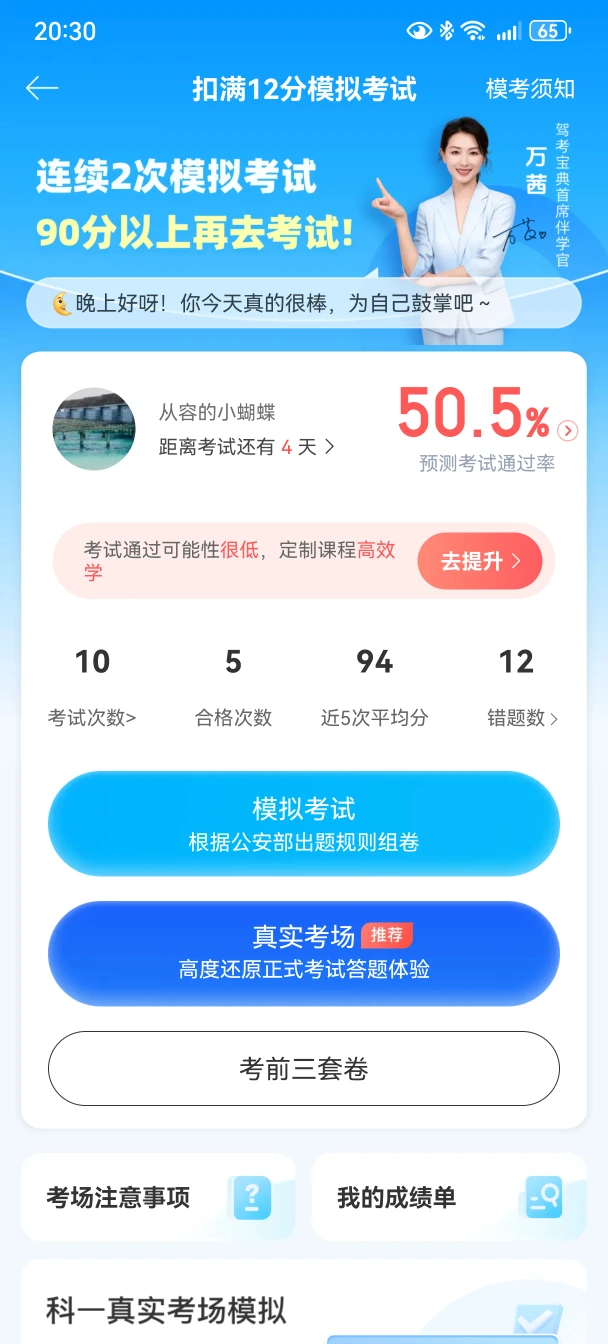Enter 真实考场 recommended exam mode
This screenshot has width=608, height=1344.
pyautogui.click(x=304, y=952)
